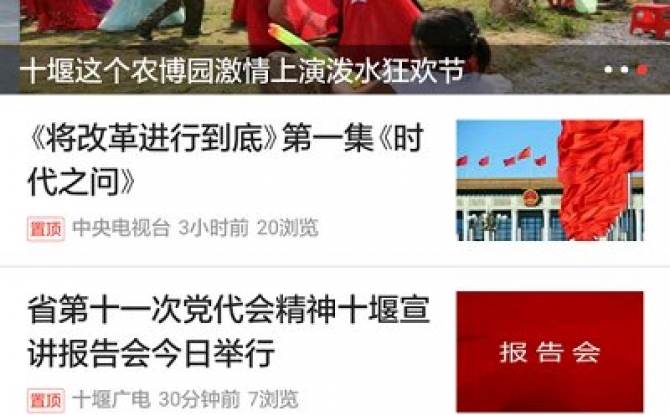
Task: Open the 十堰农博园泼水狂欢节 banner story
Action: click(x=242, y=72)
